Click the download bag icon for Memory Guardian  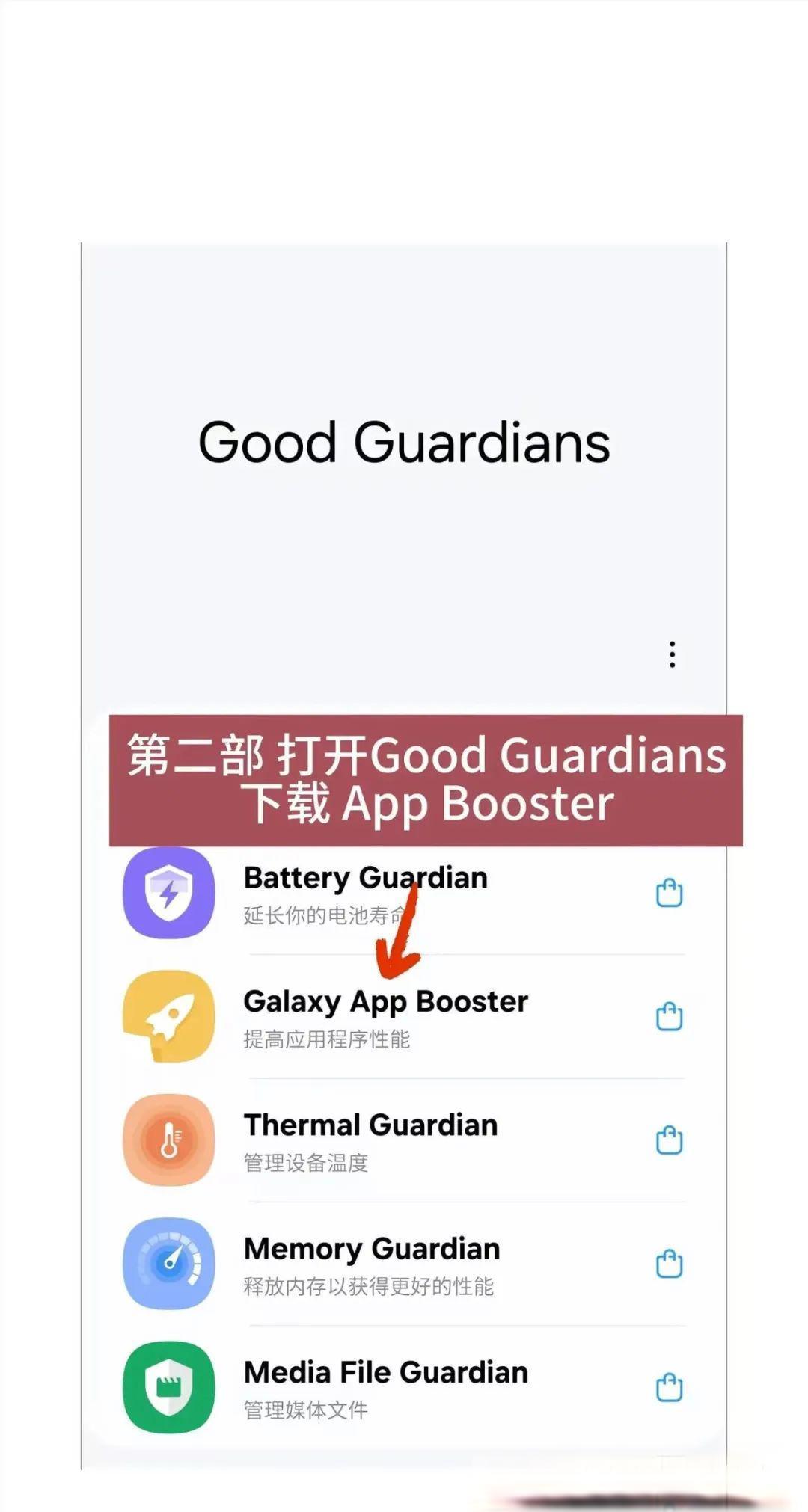[x=670, y=1262]
